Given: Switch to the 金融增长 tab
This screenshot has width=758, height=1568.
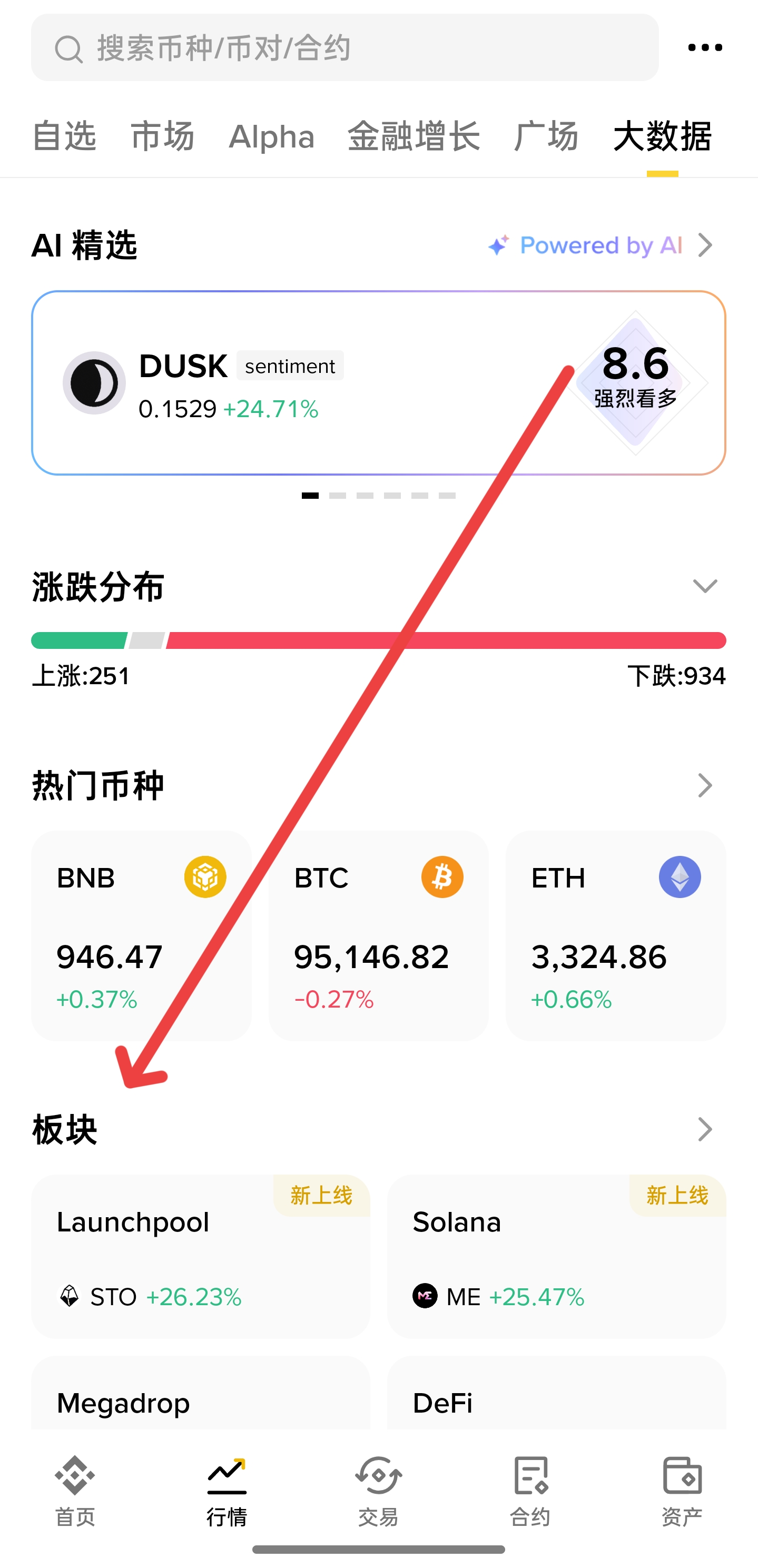Looking at the screenshot, I should pos(414,136).
